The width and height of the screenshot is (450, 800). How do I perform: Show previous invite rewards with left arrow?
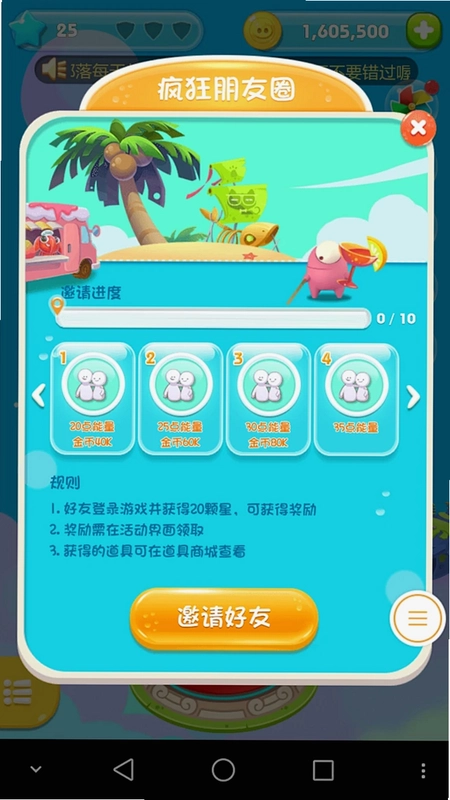[x=39, y=396]
